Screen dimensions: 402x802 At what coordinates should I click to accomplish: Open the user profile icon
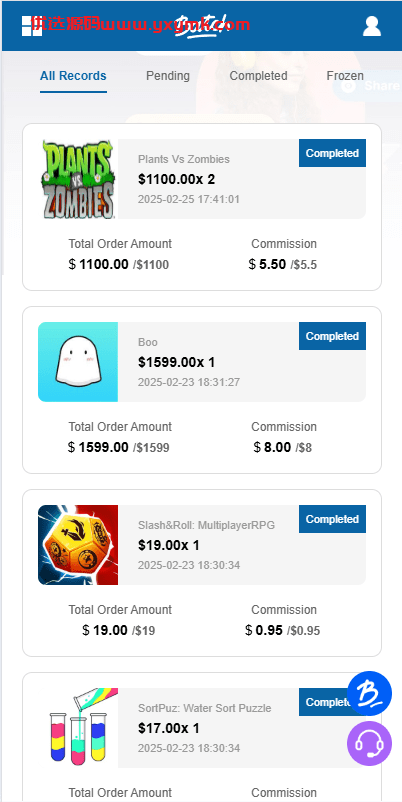click(x=372, y=26)
